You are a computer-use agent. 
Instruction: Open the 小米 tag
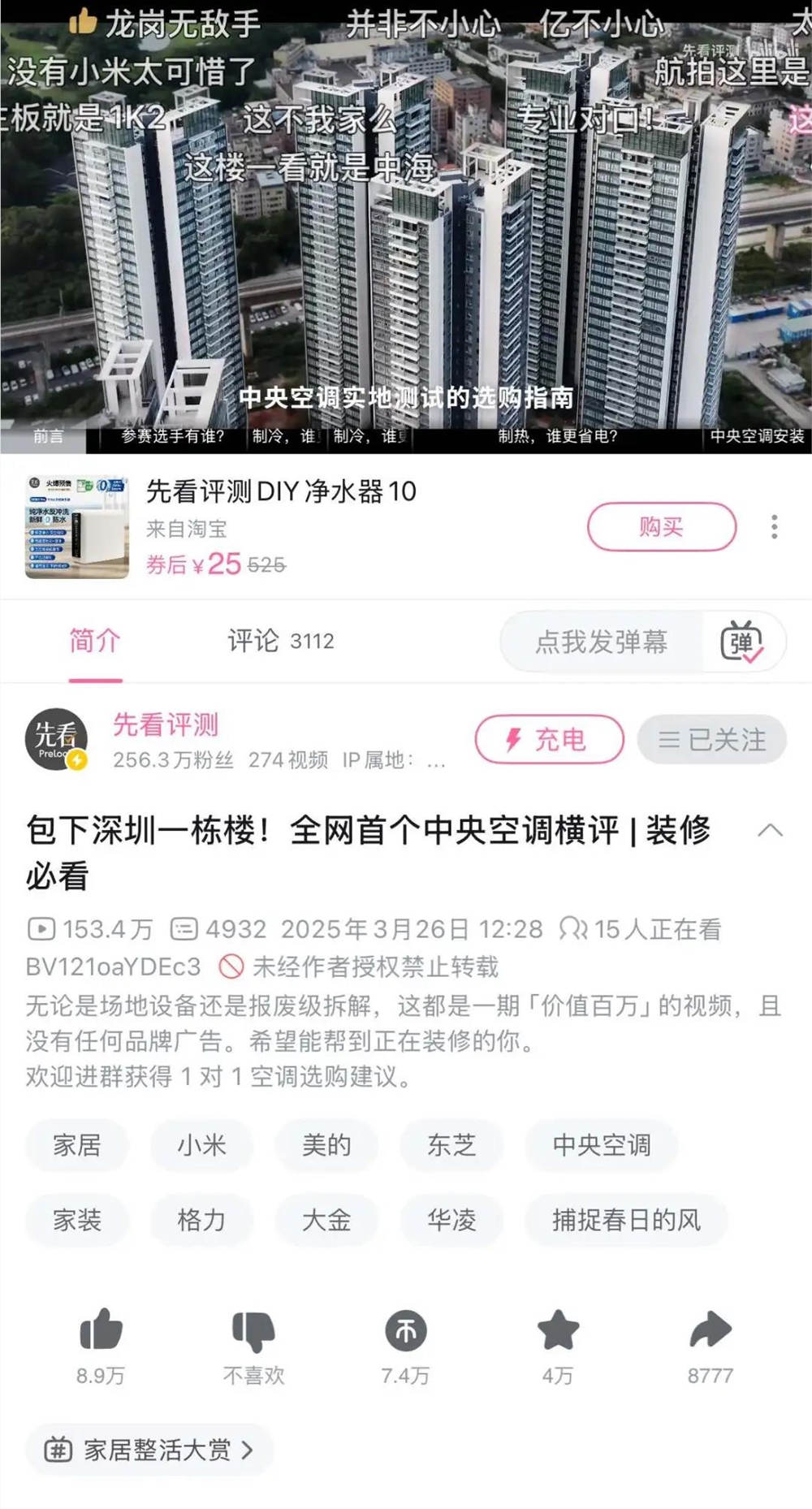click(201, 1146)
